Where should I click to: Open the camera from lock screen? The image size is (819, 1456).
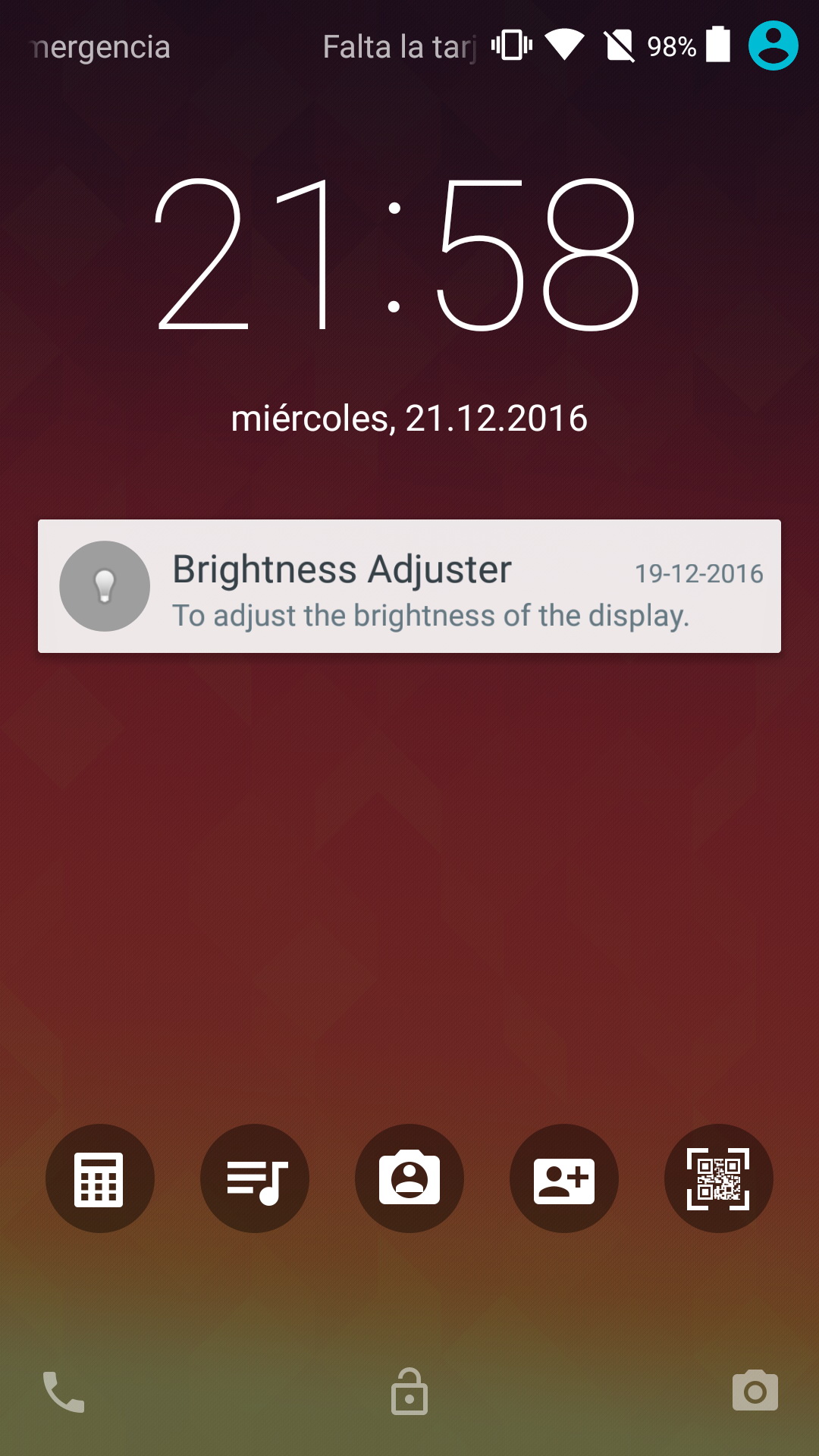tap(755, 1391)
